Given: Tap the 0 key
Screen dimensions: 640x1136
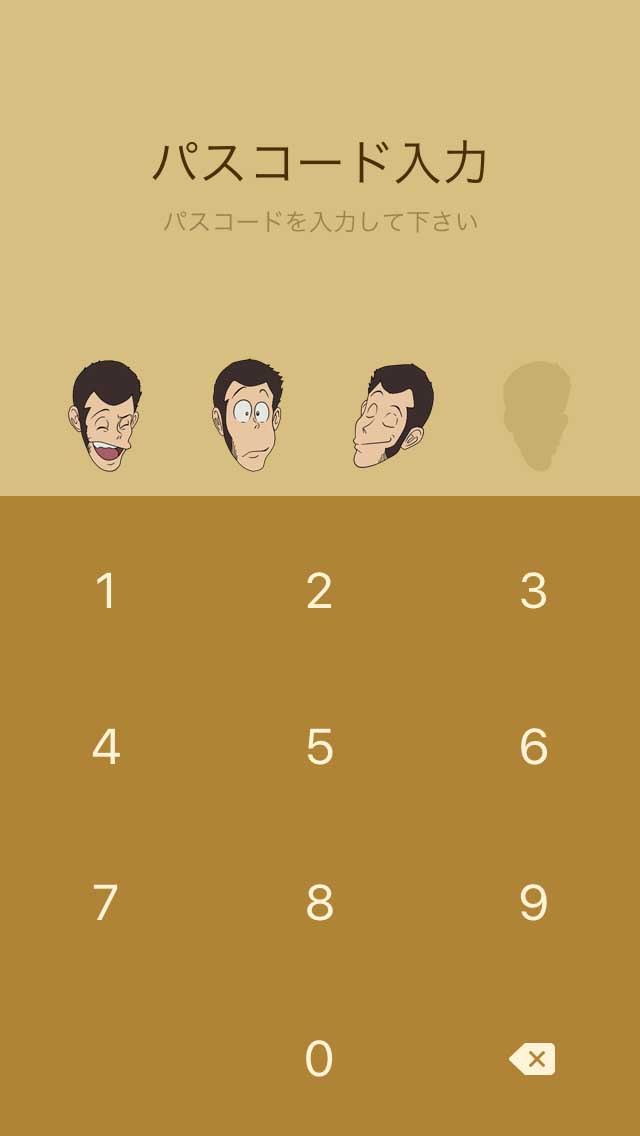Looking at the screenshot, I should pyautogui.click(x=319, y=1058).
